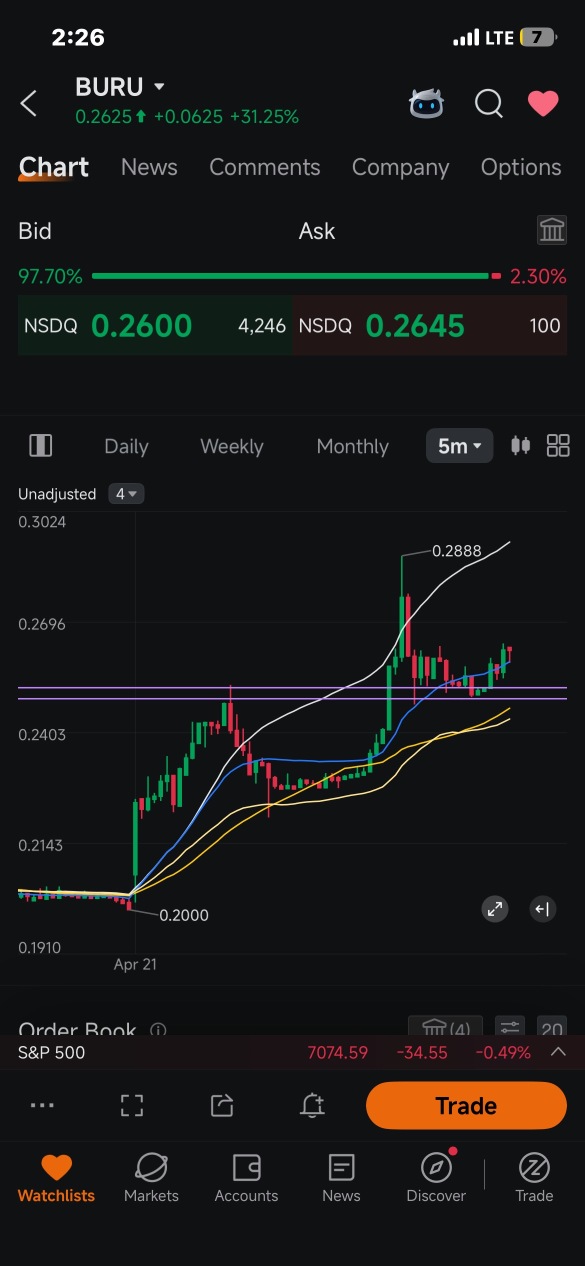This screenshot has width=585, height=1266.
Task: Expand the chart to full screen
Action: 495,909
